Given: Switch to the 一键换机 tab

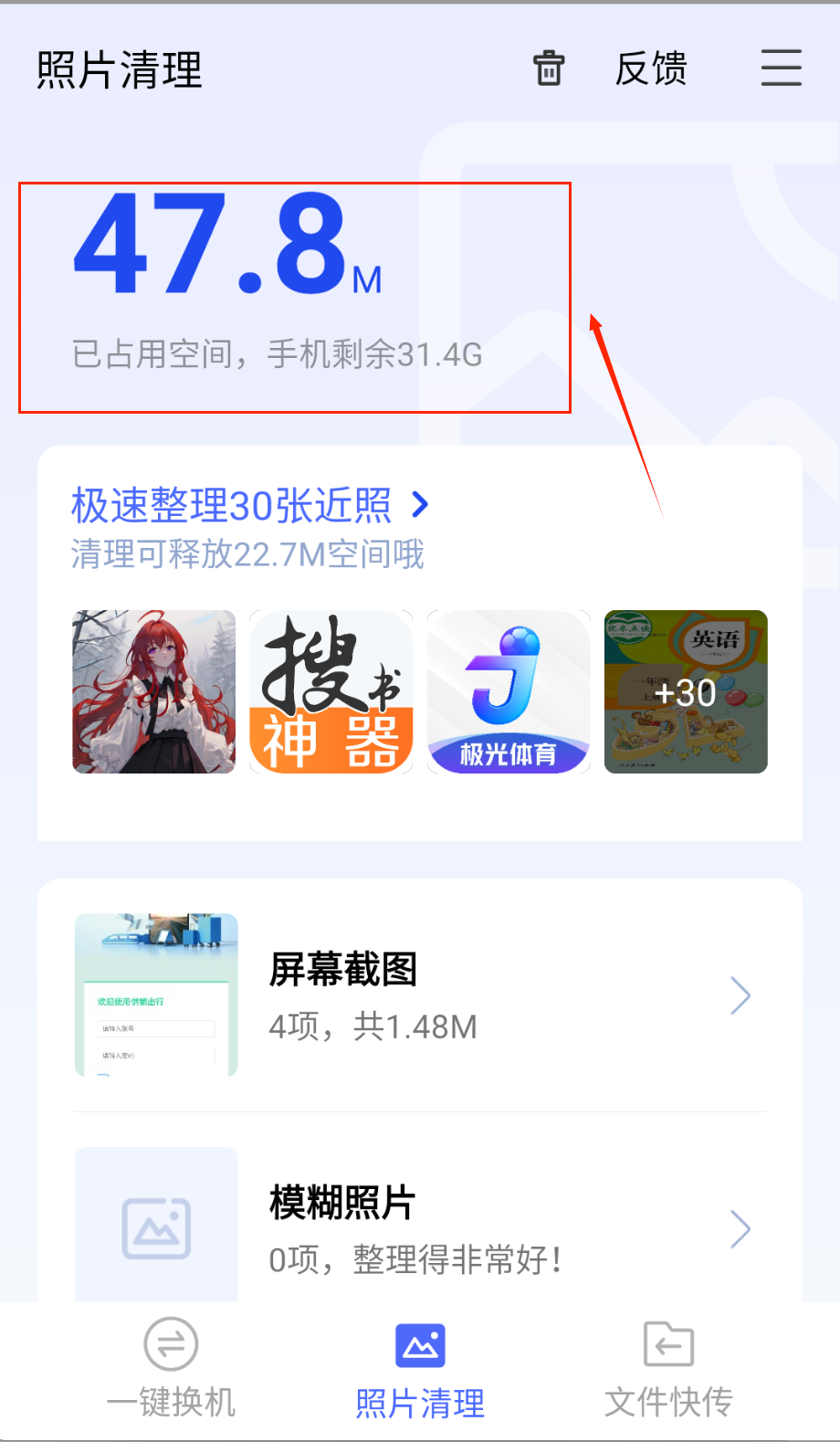Looking at the screenshot, I should [x=171, y=1367].
